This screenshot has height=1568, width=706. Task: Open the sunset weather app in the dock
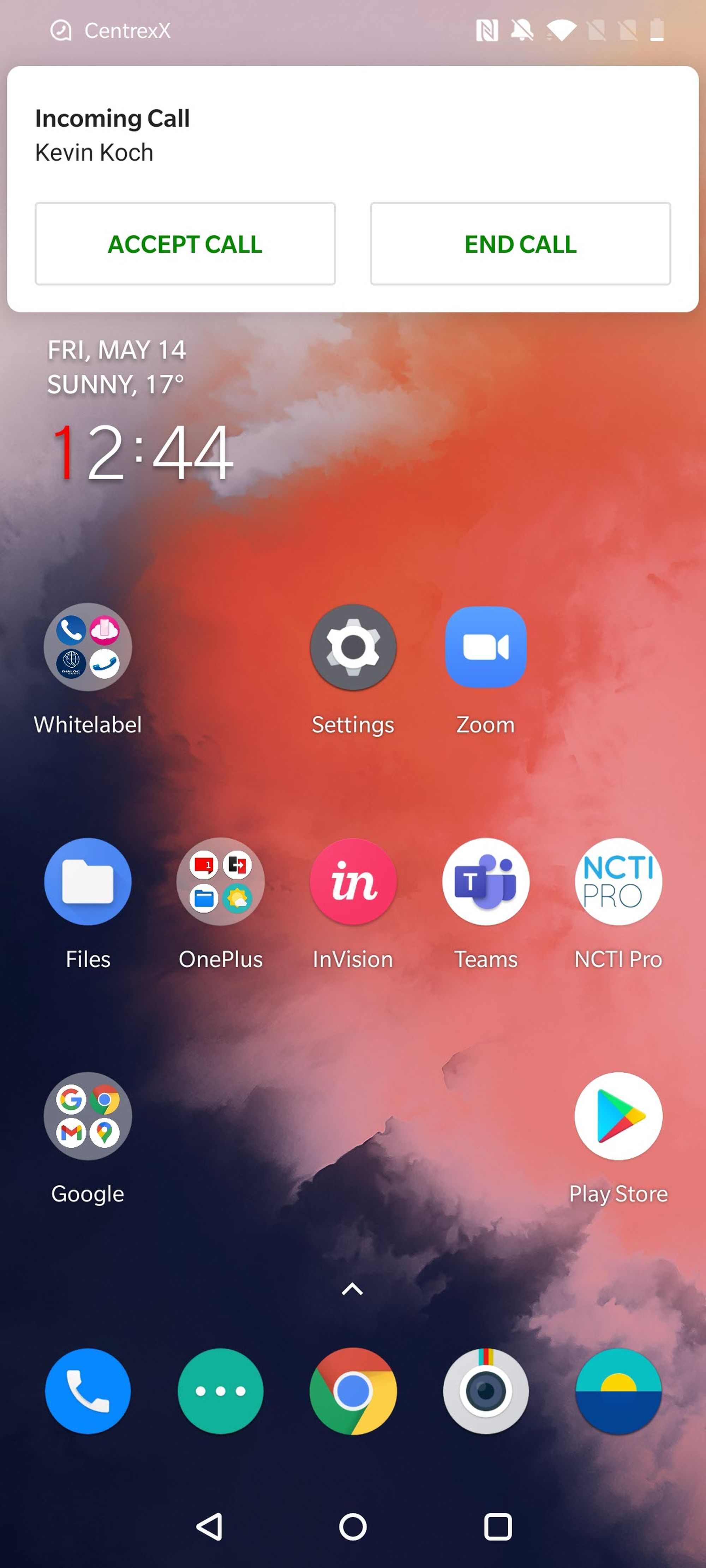coord(618,1391)
